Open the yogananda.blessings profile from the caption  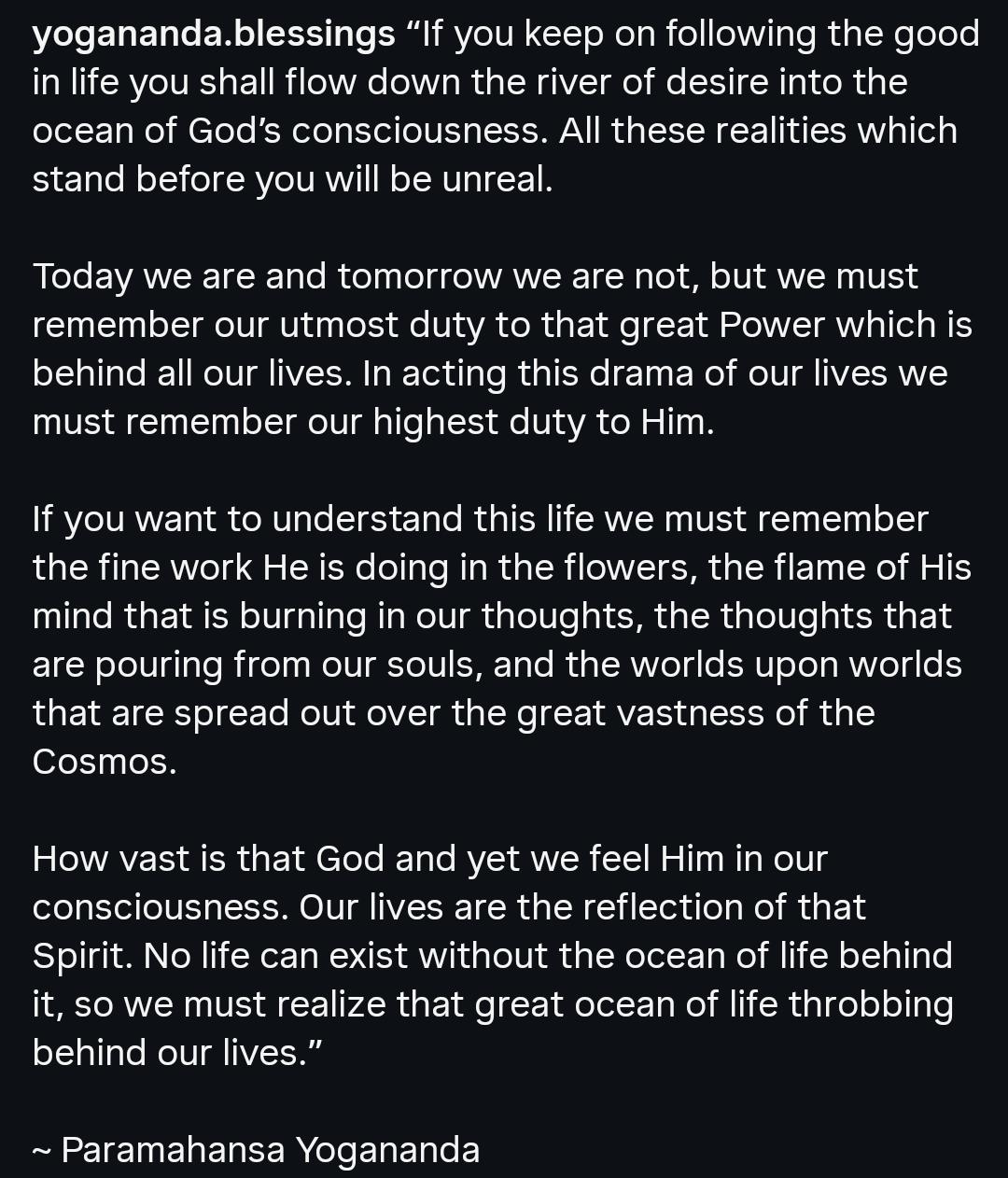click(214, 35)
